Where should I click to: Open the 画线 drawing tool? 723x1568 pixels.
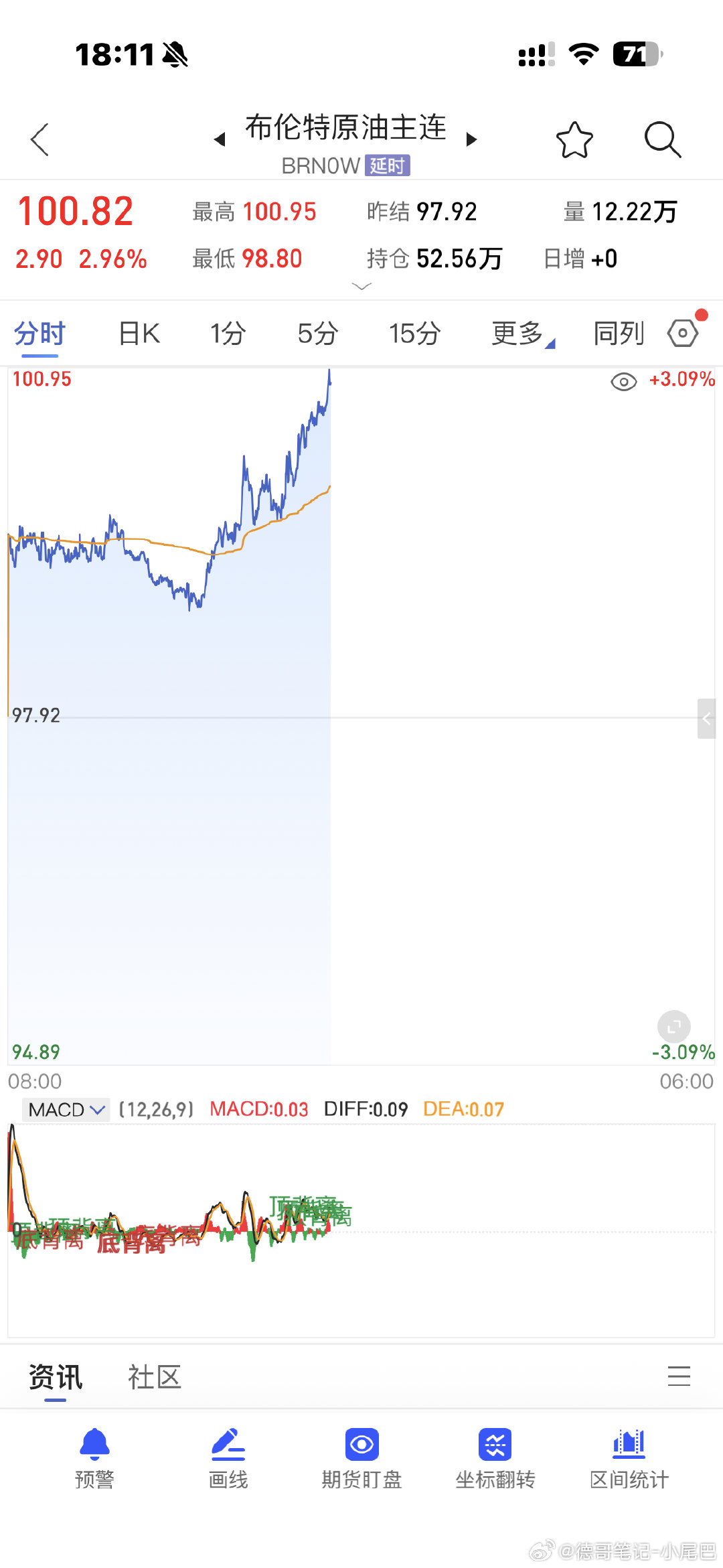pos(228,1458)
